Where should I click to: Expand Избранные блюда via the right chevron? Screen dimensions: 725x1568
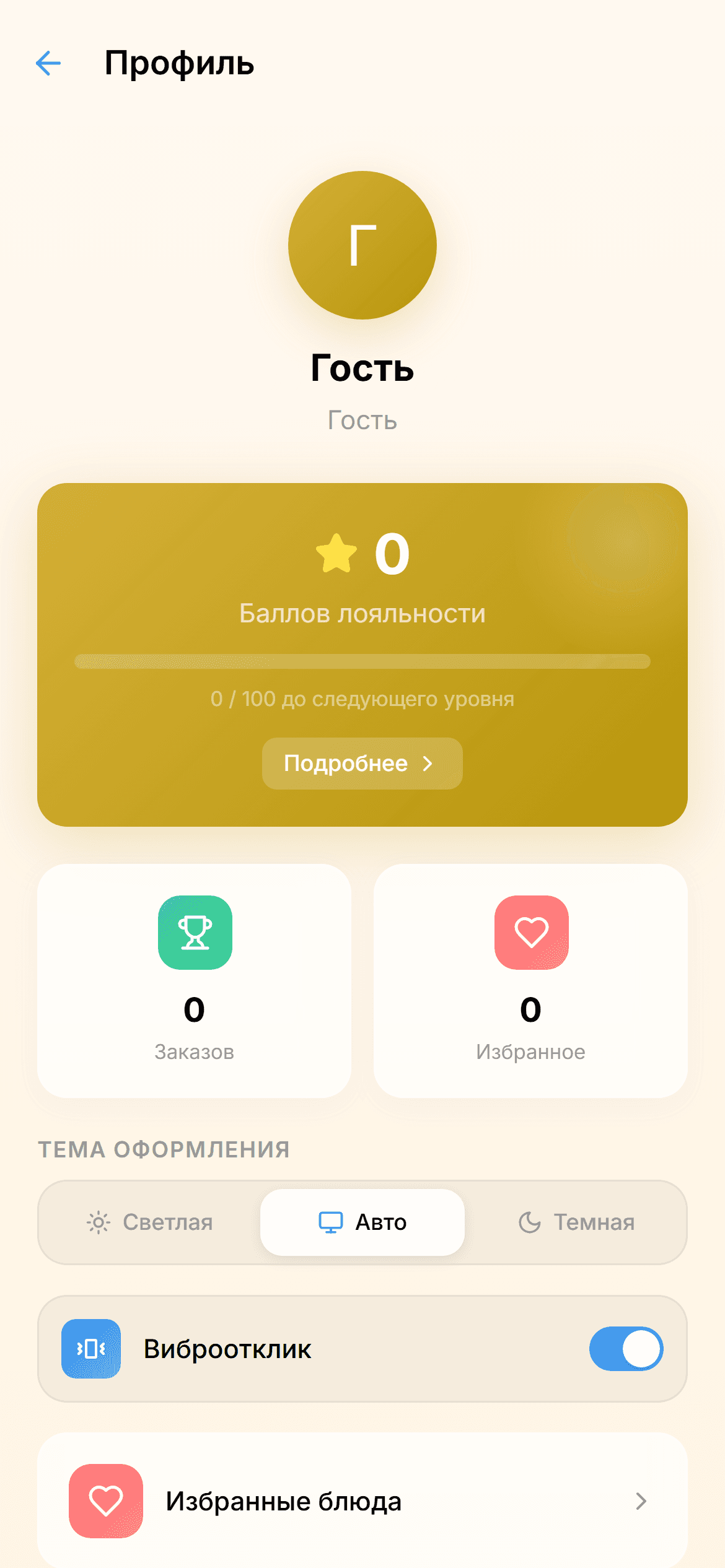[x=641, y=1501]
